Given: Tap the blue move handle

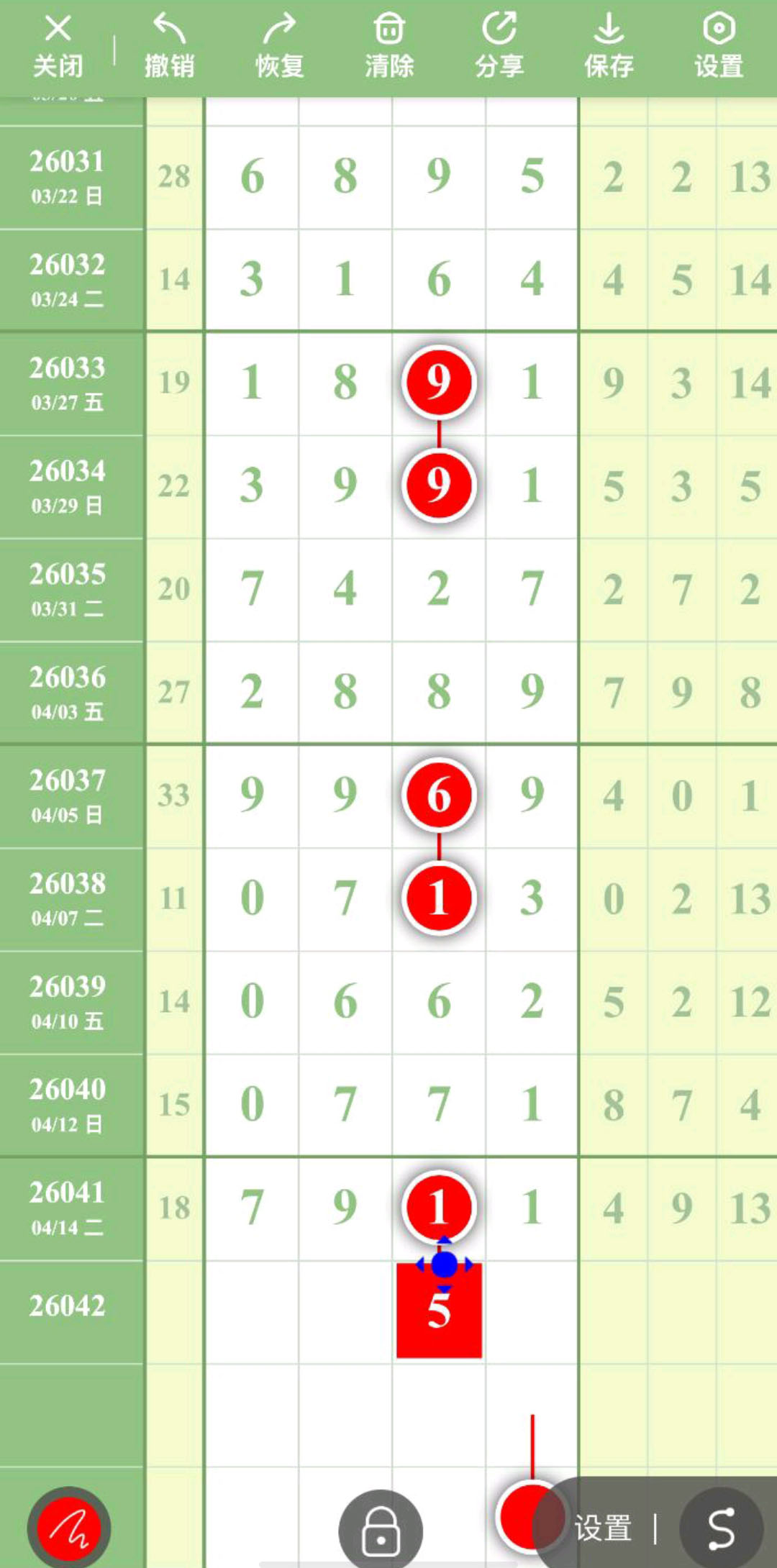Looking at the screenshot, I should coord(444,1264).
